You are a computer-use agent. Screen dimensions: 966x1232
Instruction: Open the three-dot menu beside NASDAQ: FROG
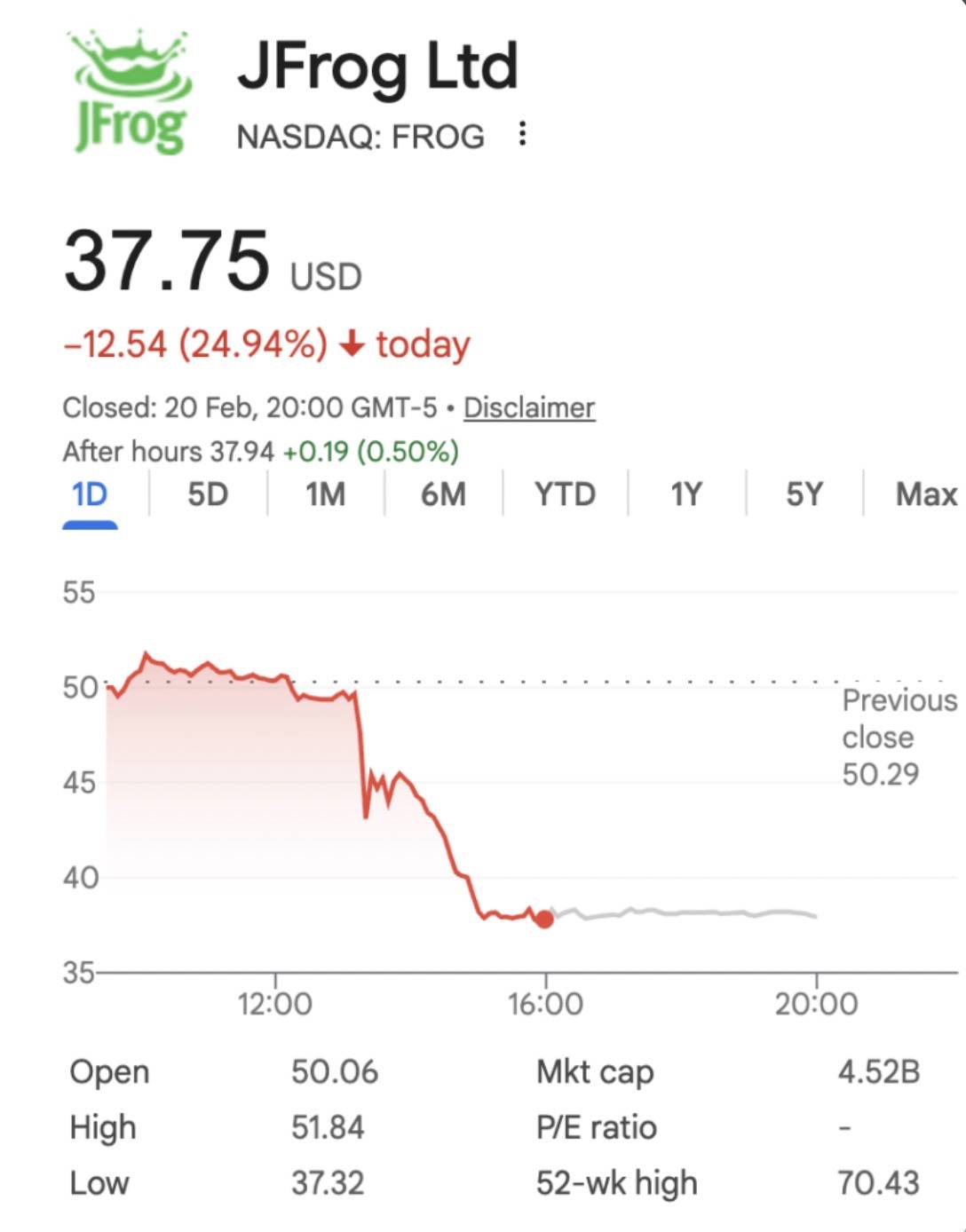[522, 134]
